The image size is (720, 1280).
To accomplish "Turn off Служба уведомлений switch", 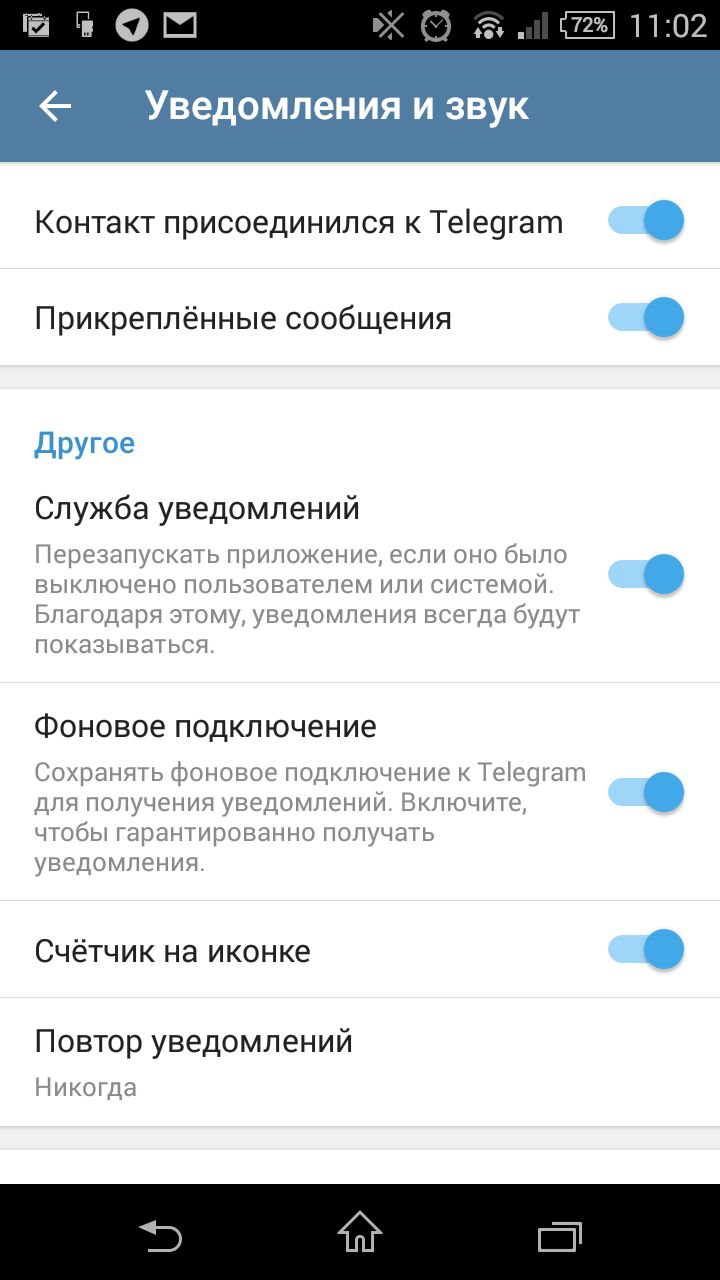I will click(646, 575).
